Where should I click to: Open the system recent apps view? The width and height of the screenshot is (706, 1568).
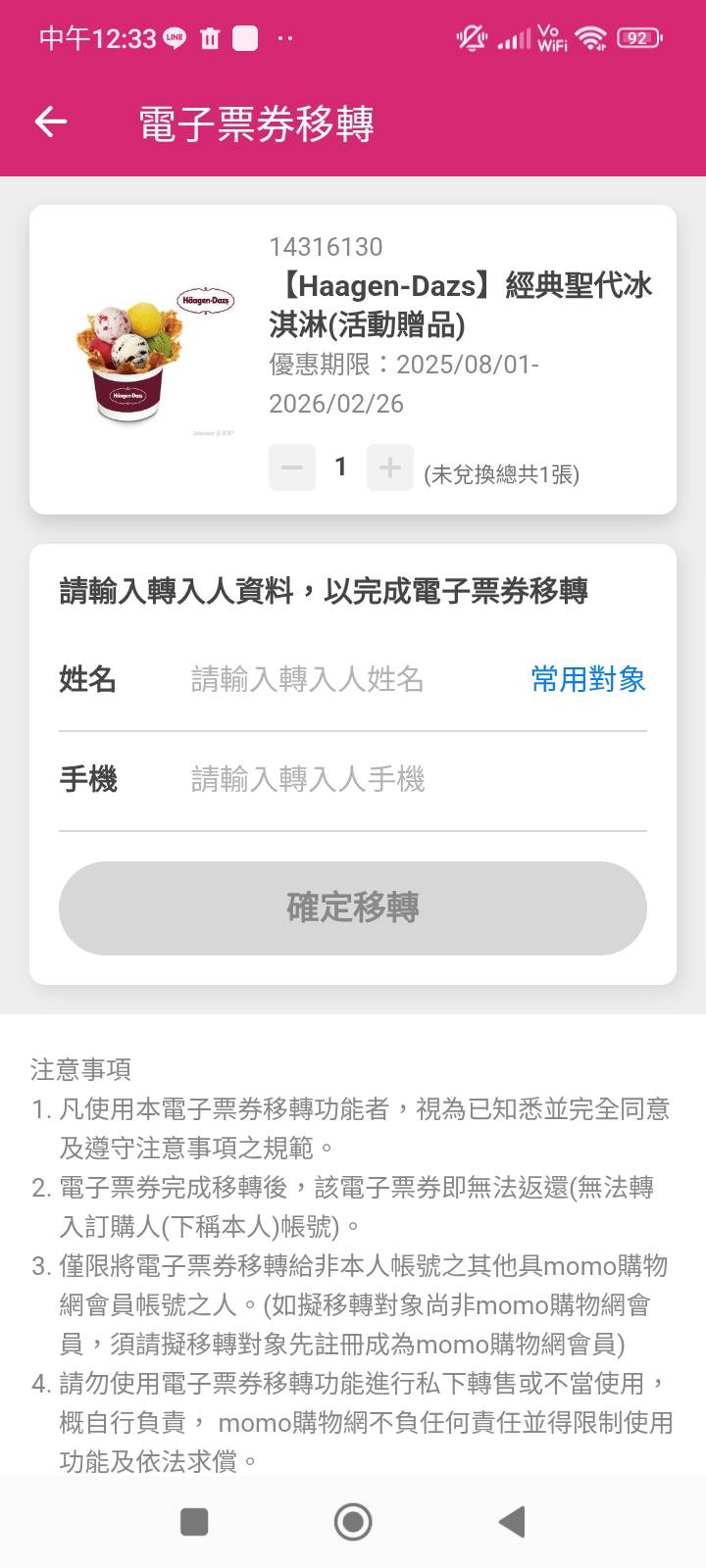click(194, 1522)
